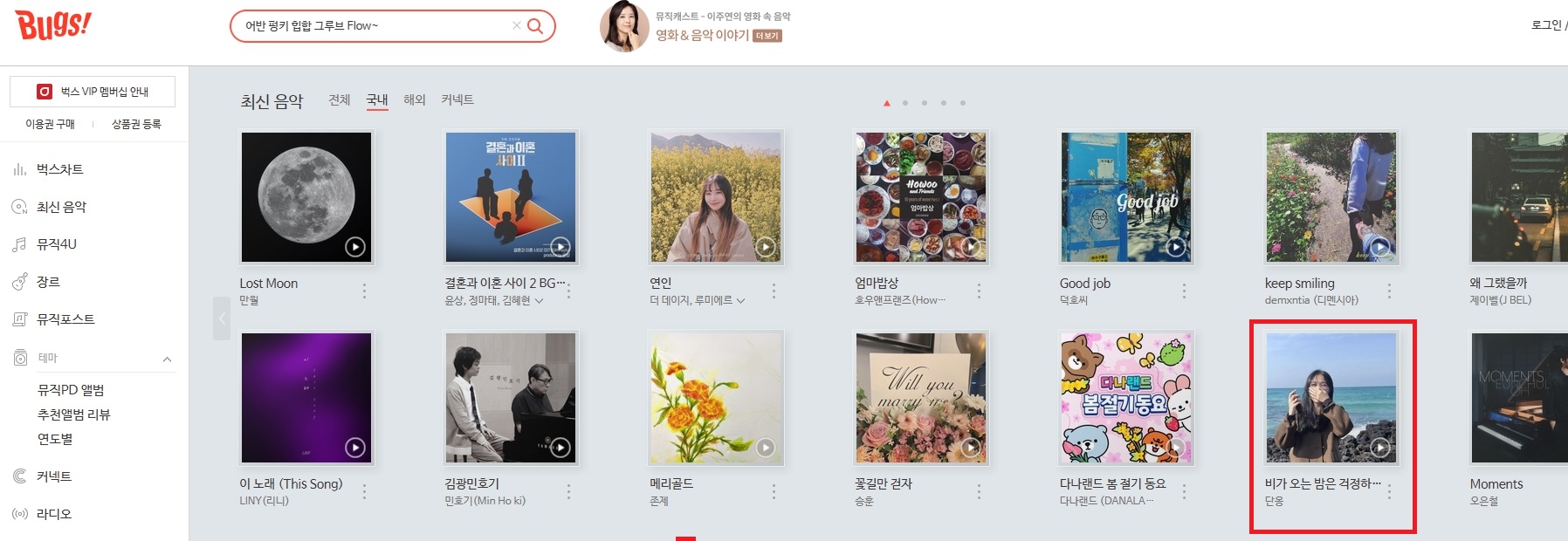Switch to the 해외 tab

(414, 100)
